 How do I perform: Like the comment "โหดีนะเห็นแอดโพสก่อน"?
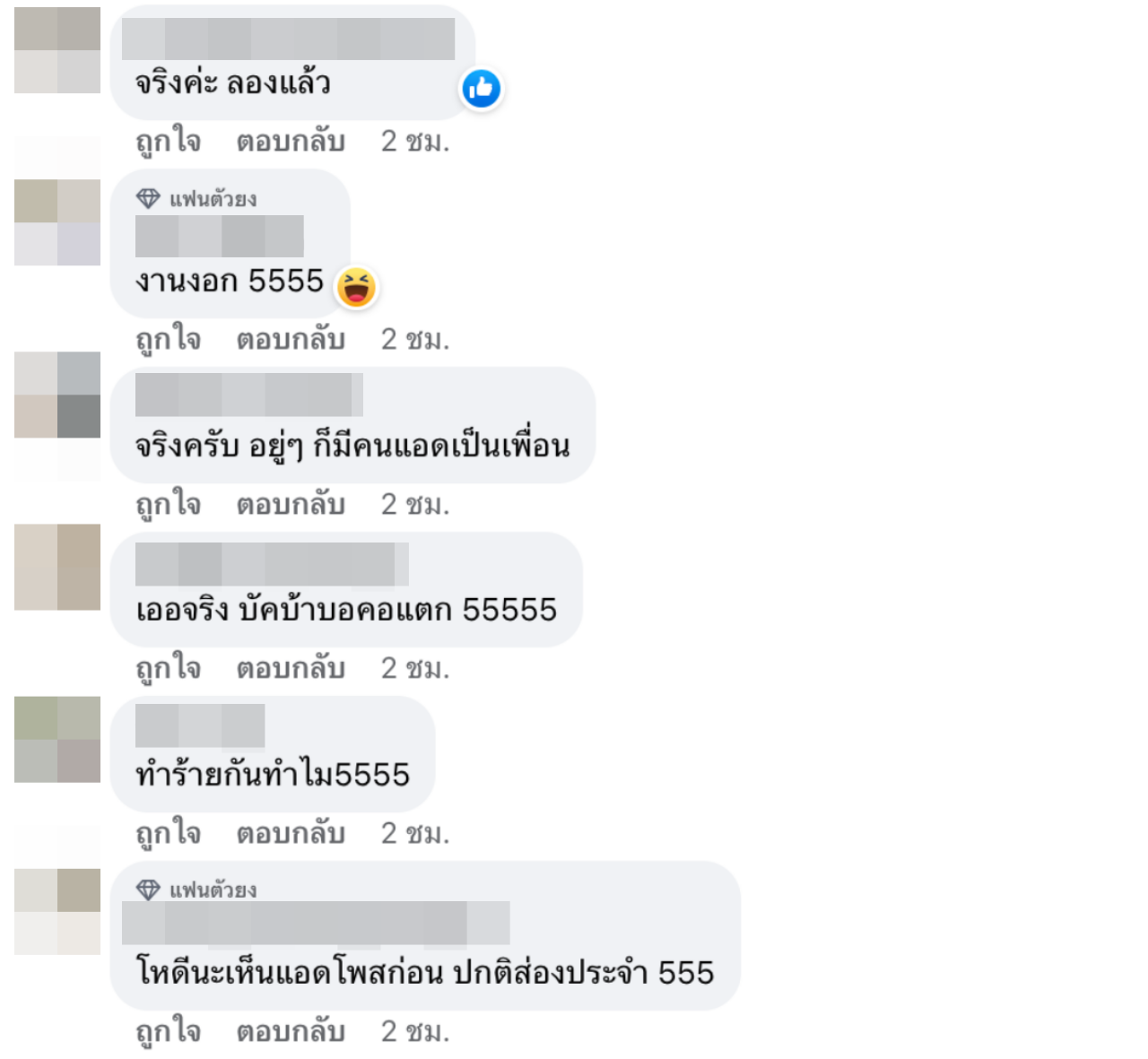(168, 1032)
